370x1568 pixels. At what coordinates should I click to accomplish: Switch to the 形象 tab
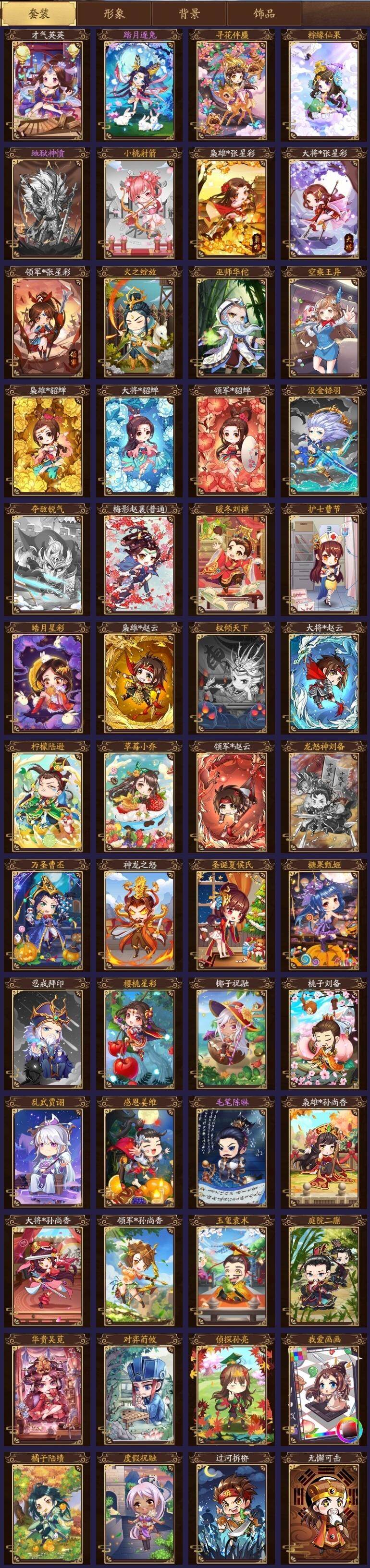click(x=114, y=13)
